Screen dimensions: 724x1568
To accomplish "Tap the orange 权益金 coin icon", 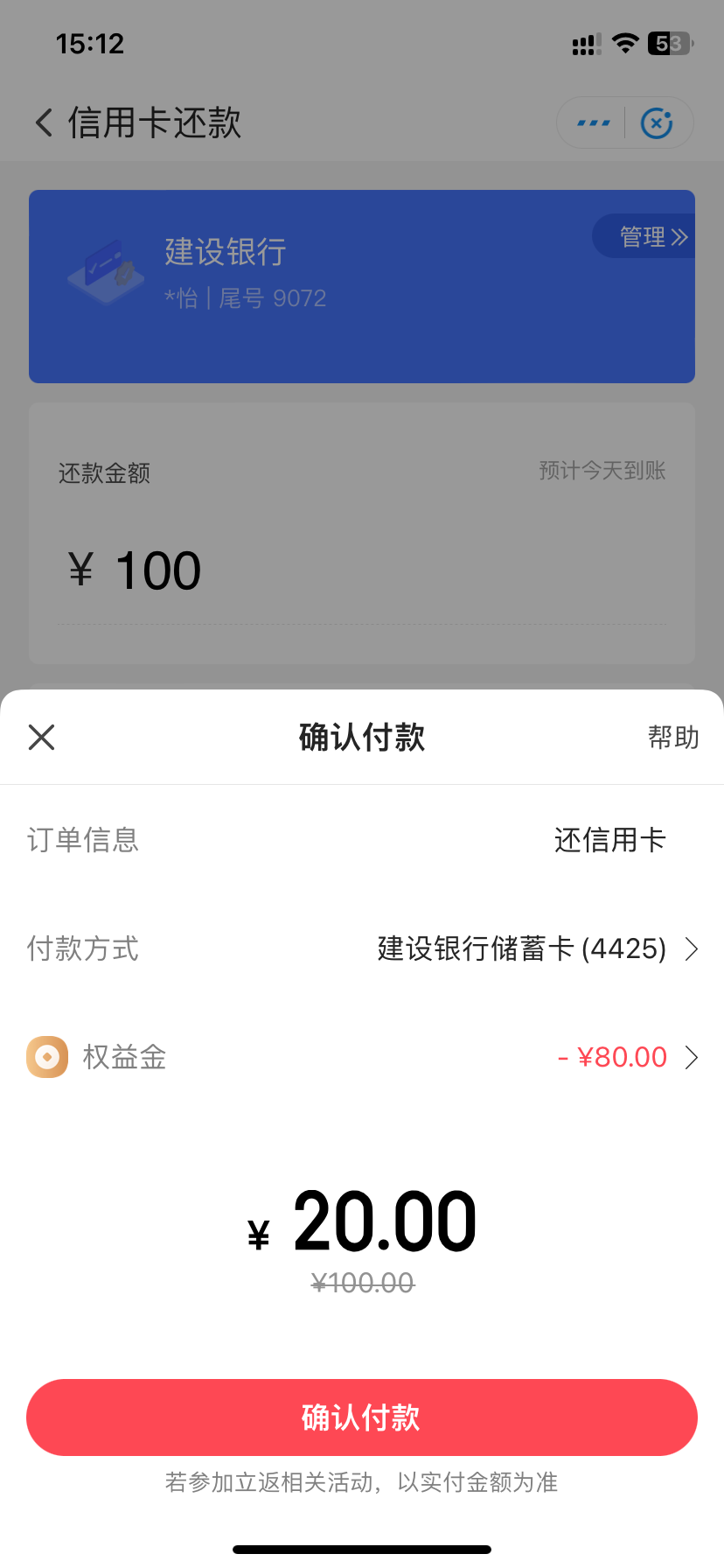I will [x=47, y=1057].
